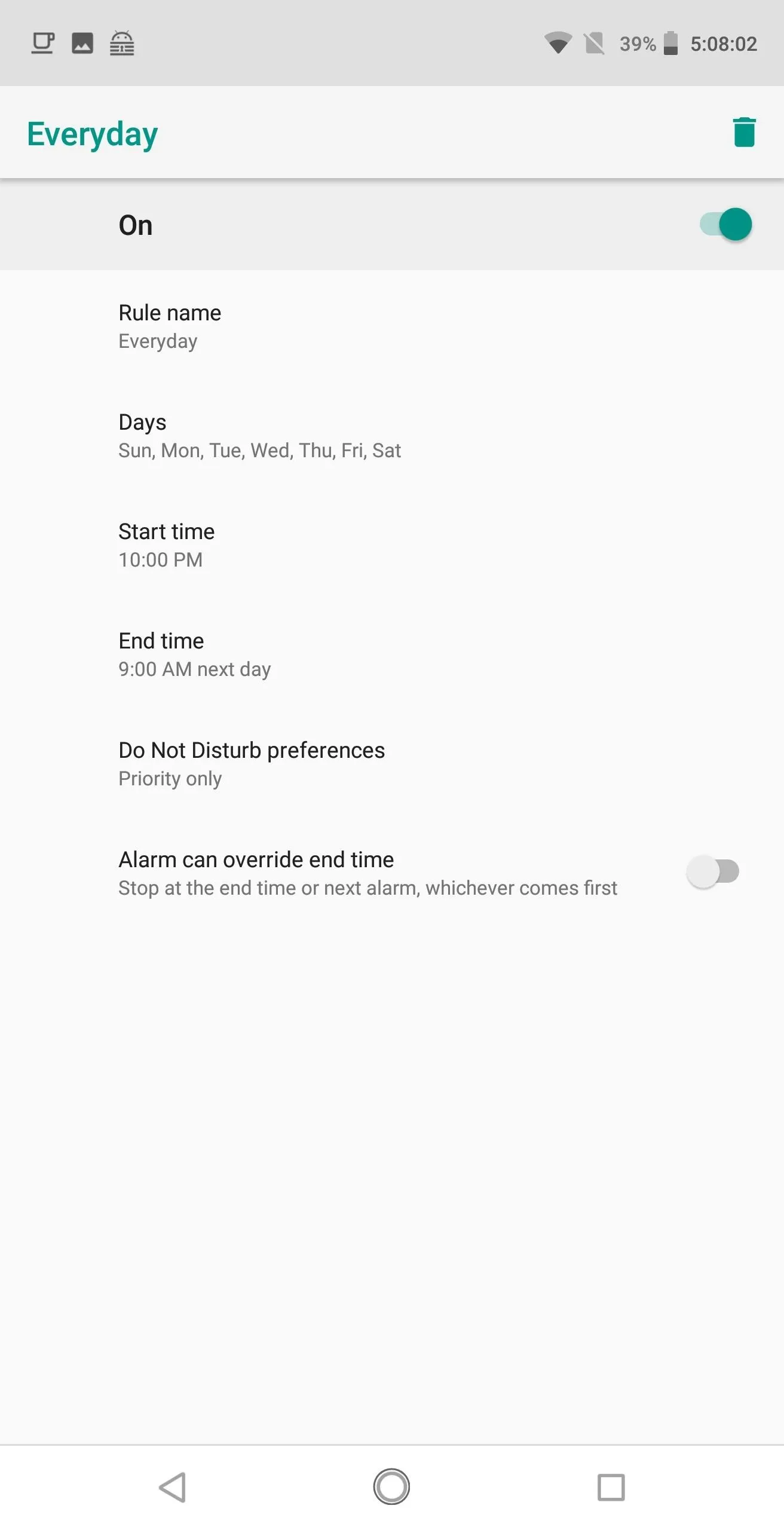Image resolution: width=784 pixels, height=1530 pixels.
Task: Open the recent apps view
Action: (611, 1487)
